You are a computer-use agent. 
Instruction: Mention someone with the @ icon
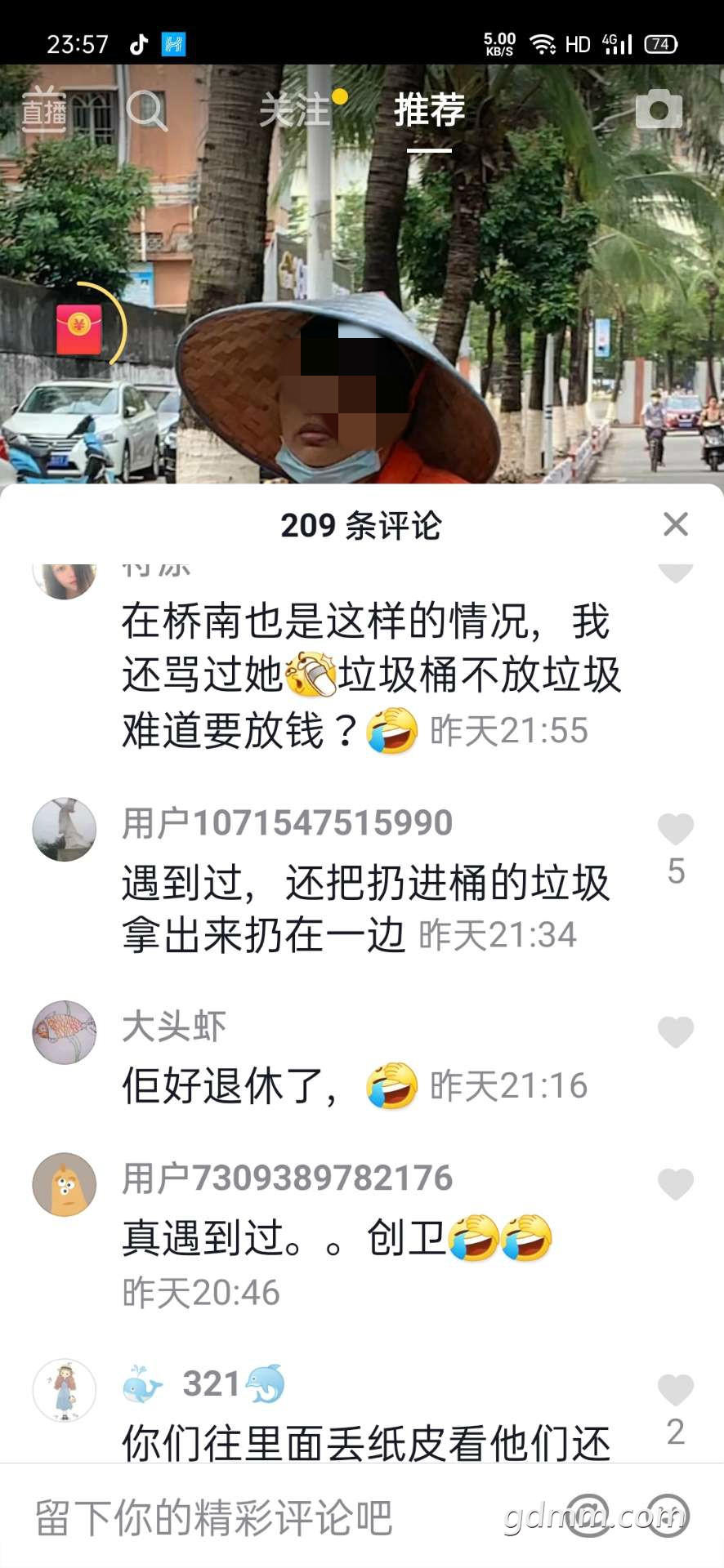588,1516
